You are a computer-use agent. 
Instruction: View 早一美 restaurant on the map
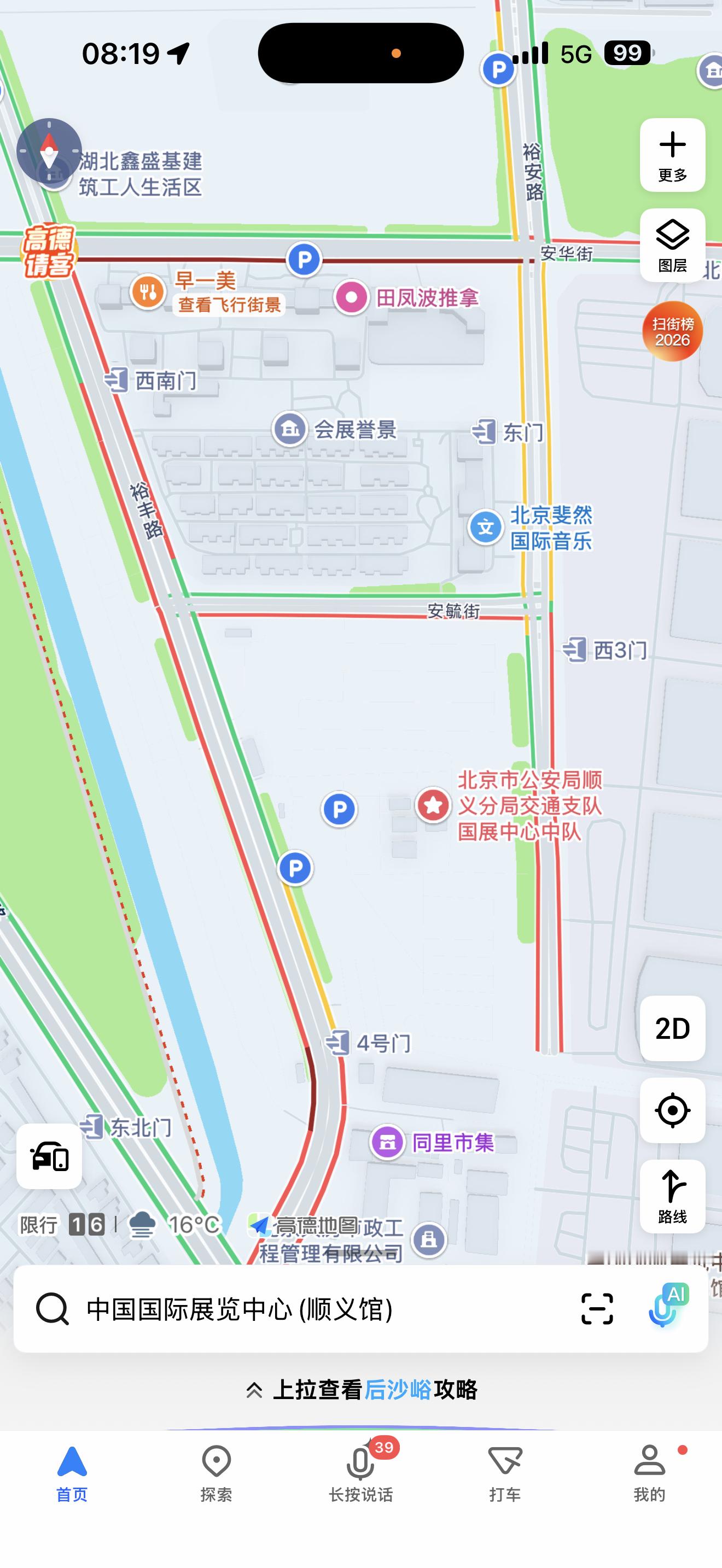[x=148, y=291]
